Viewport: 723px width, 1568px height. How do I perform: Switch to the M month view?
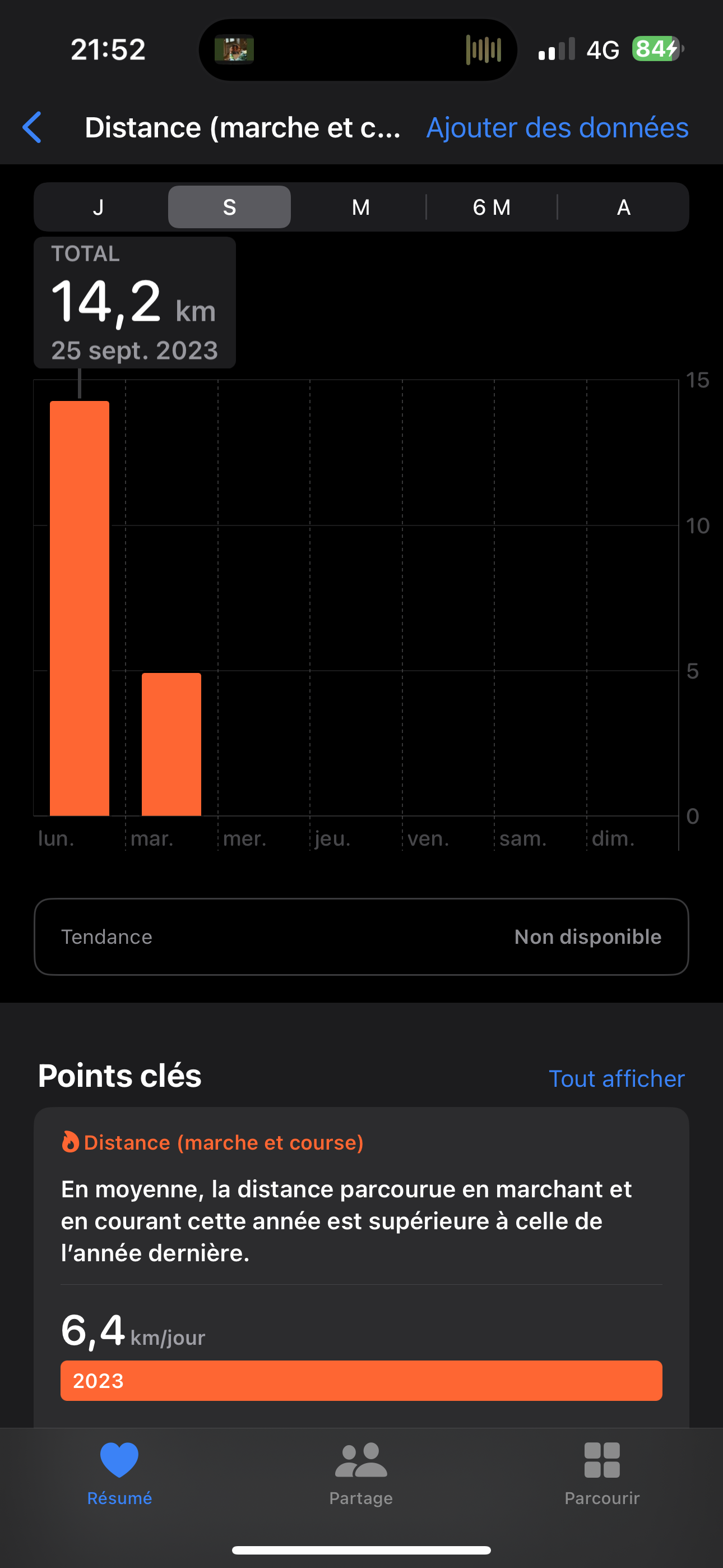[361, 207]
